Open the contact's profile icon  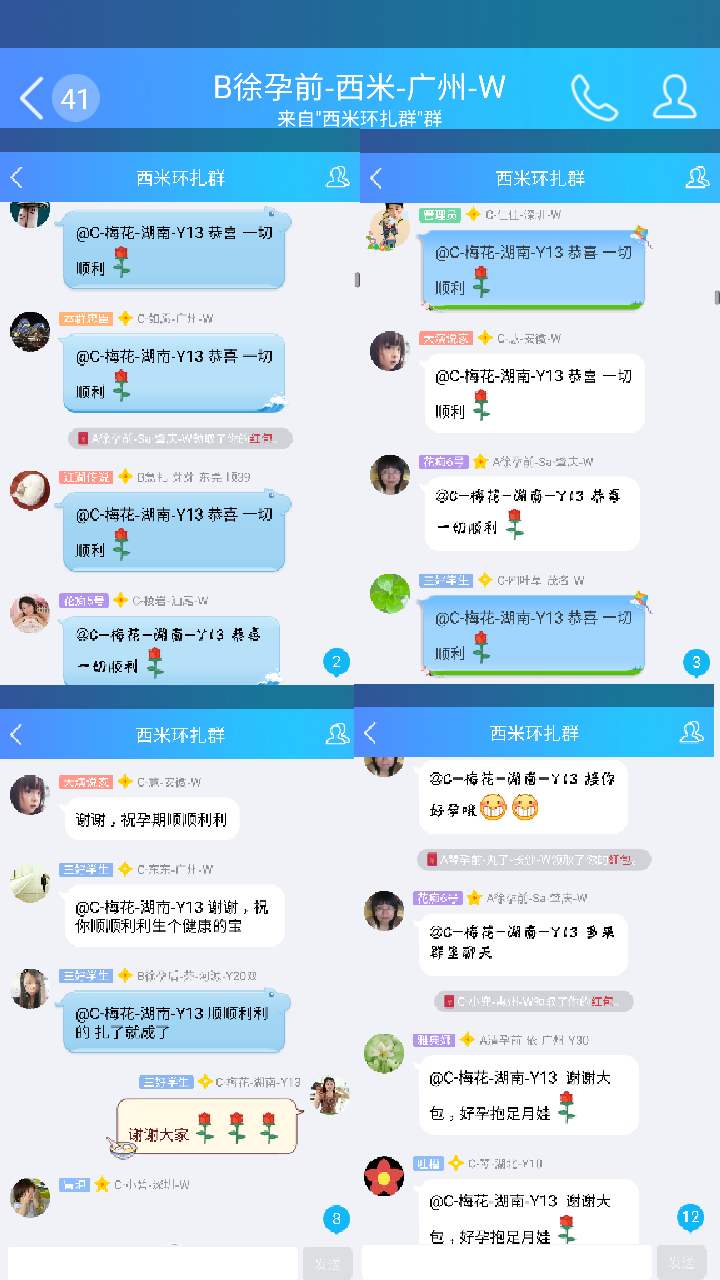pyautogui.click(x=675, y=97)
